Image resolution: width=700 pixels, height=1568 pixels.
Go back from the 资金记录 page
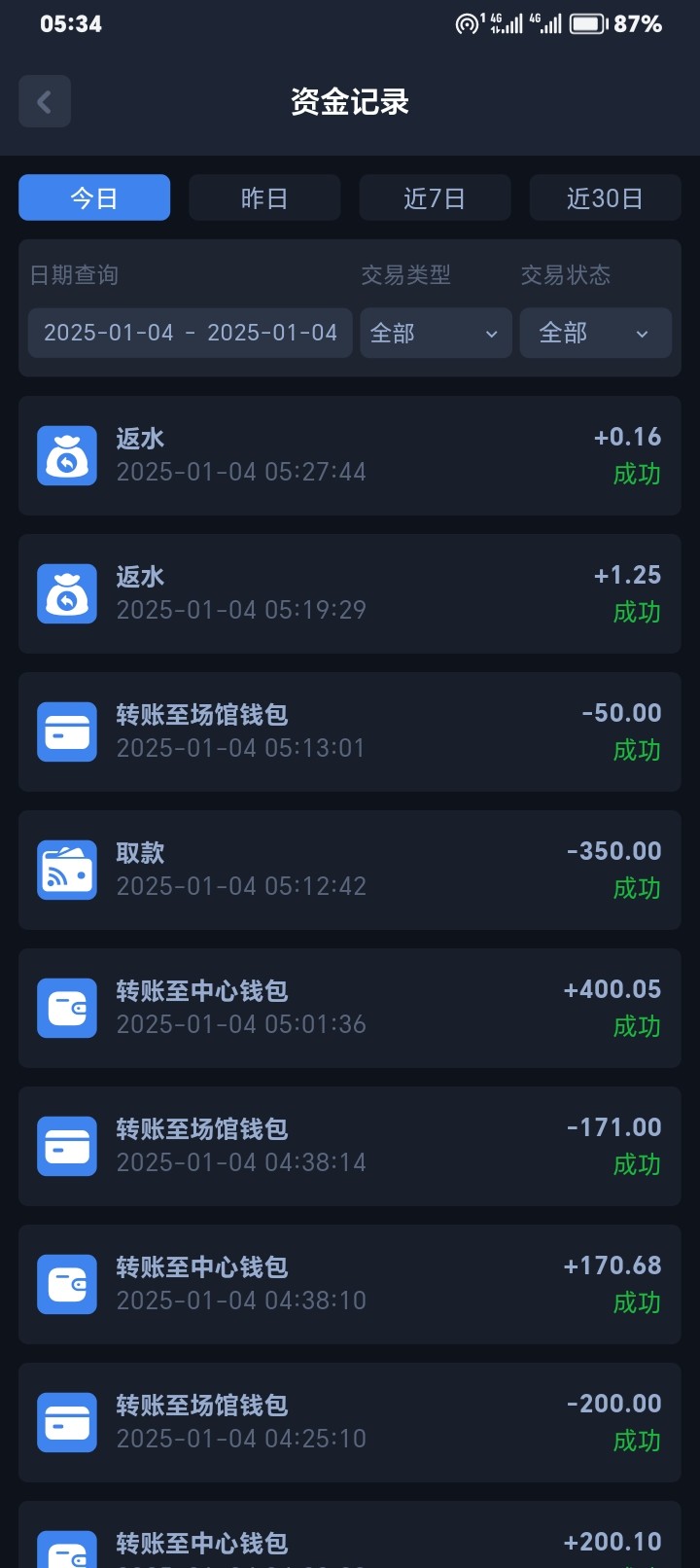tap(45, 101)
